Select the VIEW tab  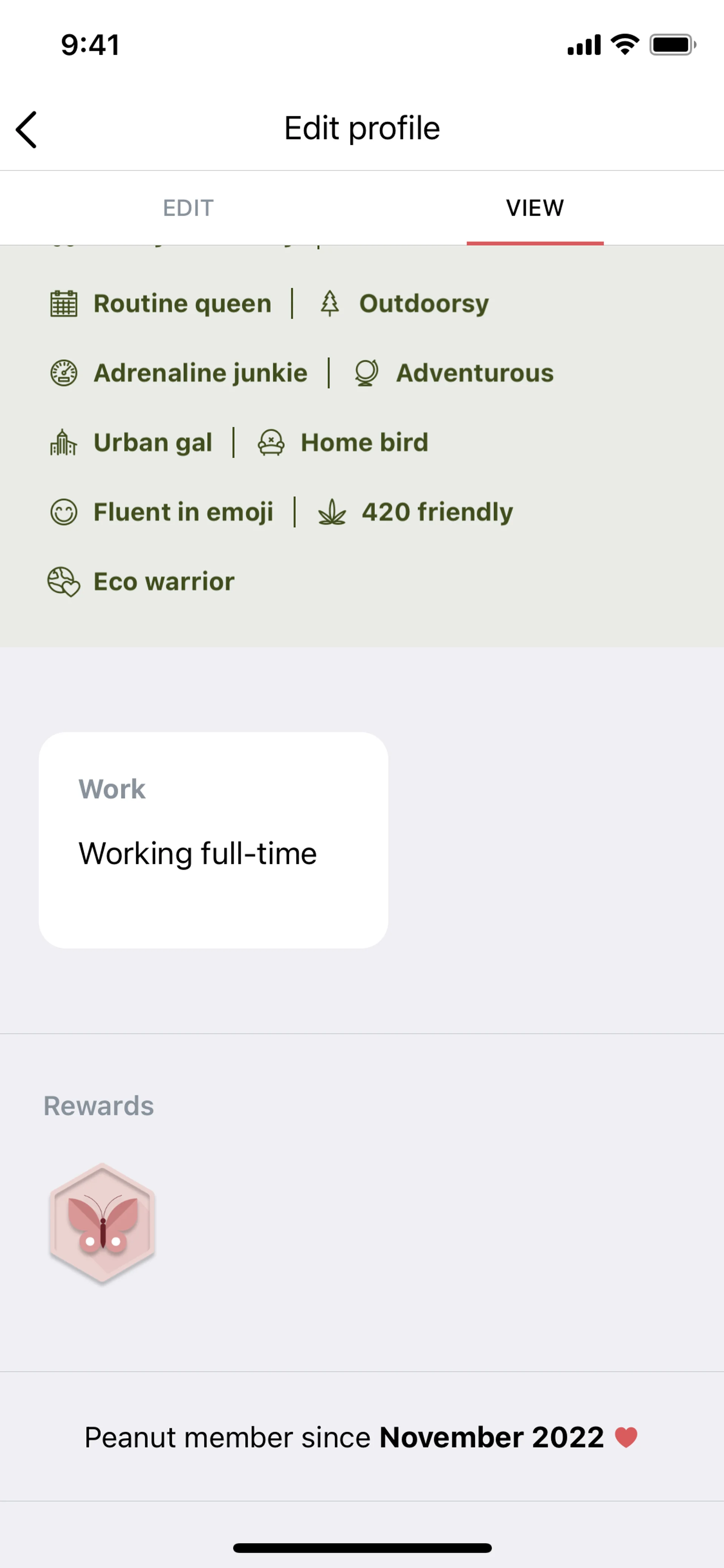tap(535, 208)
